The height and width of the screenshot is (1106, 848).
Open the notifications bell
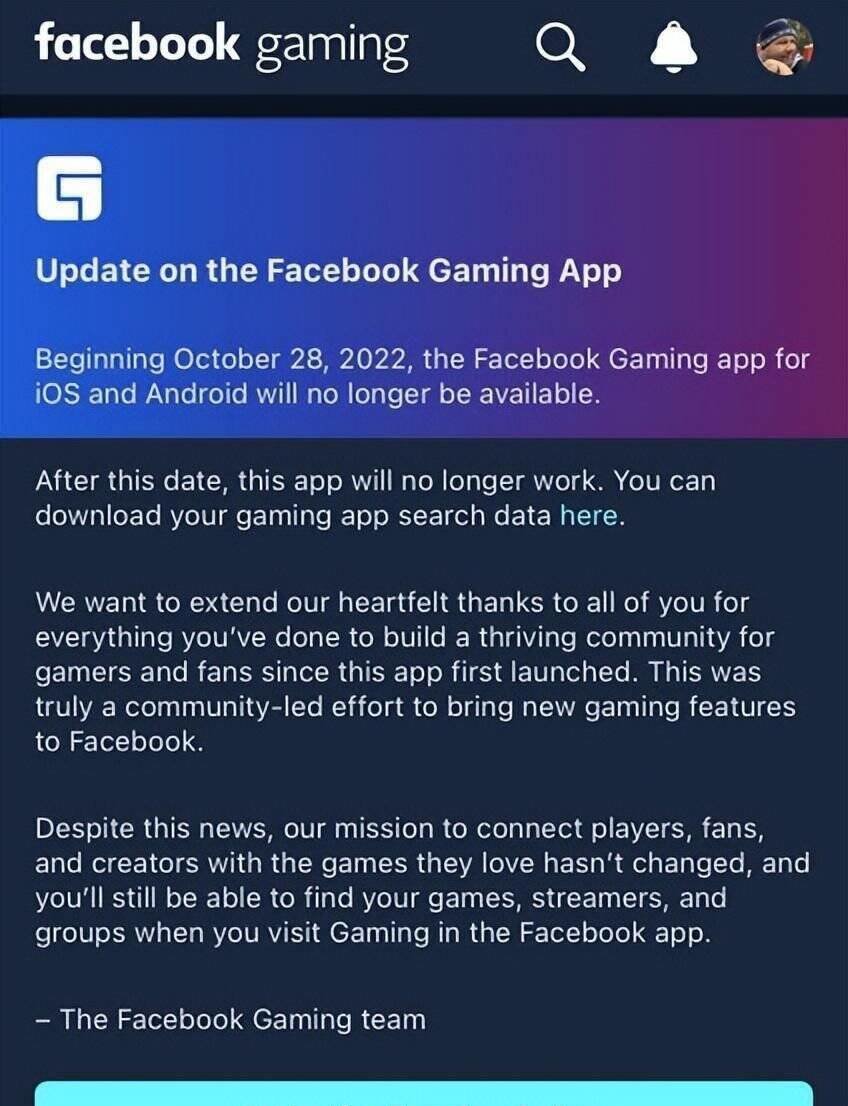click(x=674, y=46)
